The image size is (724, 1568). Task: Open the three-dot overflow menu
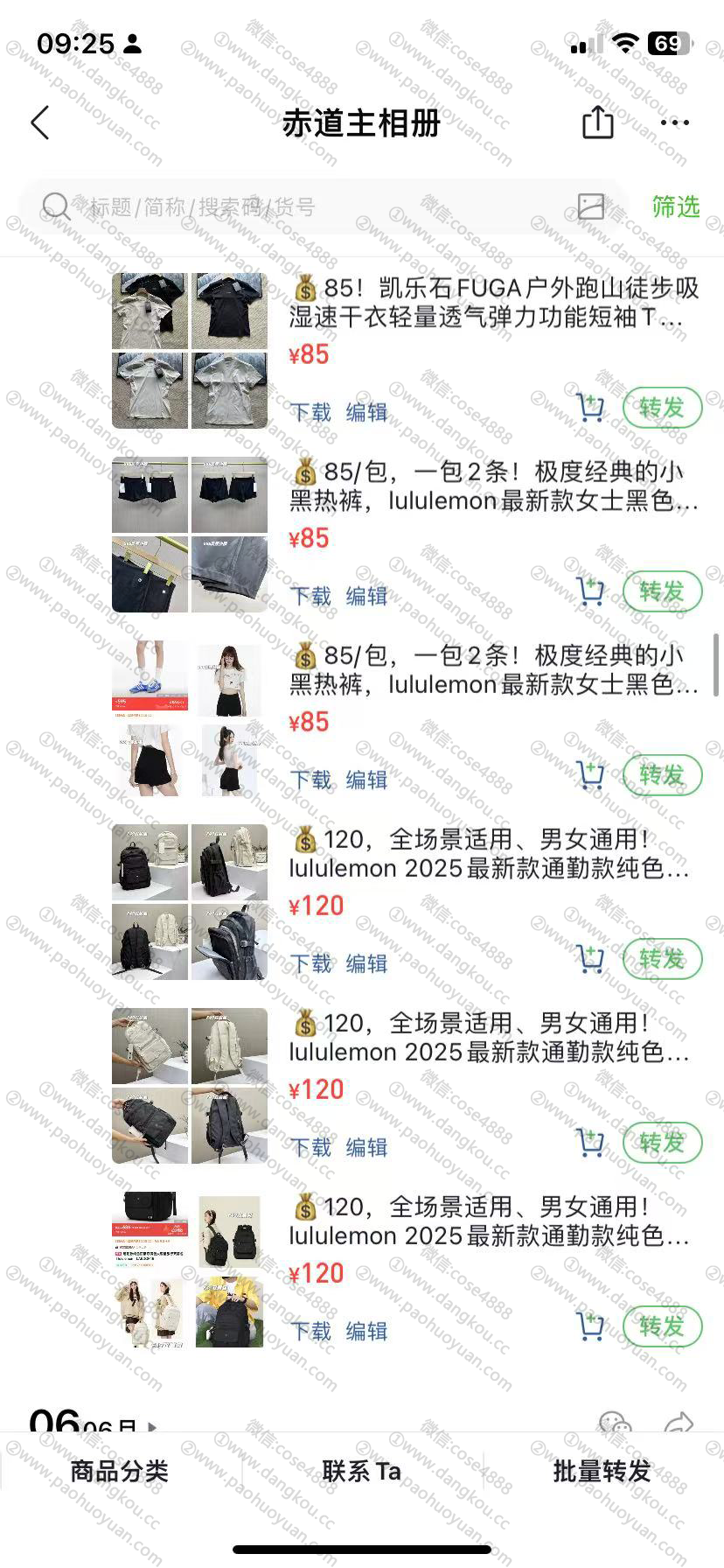pos(674,122)
